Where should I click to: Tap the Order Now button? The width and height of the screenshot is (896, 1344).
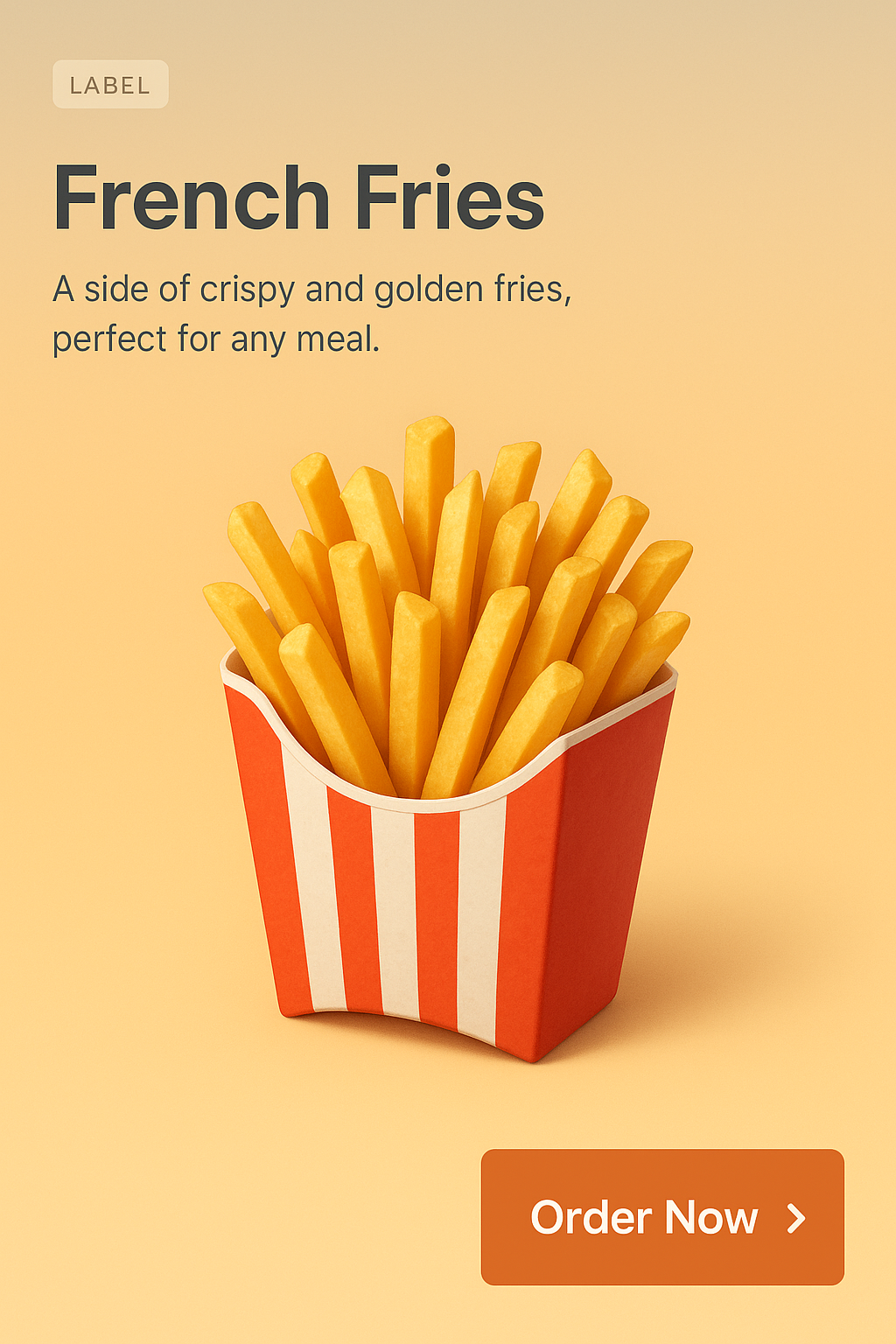point(662,1216)
